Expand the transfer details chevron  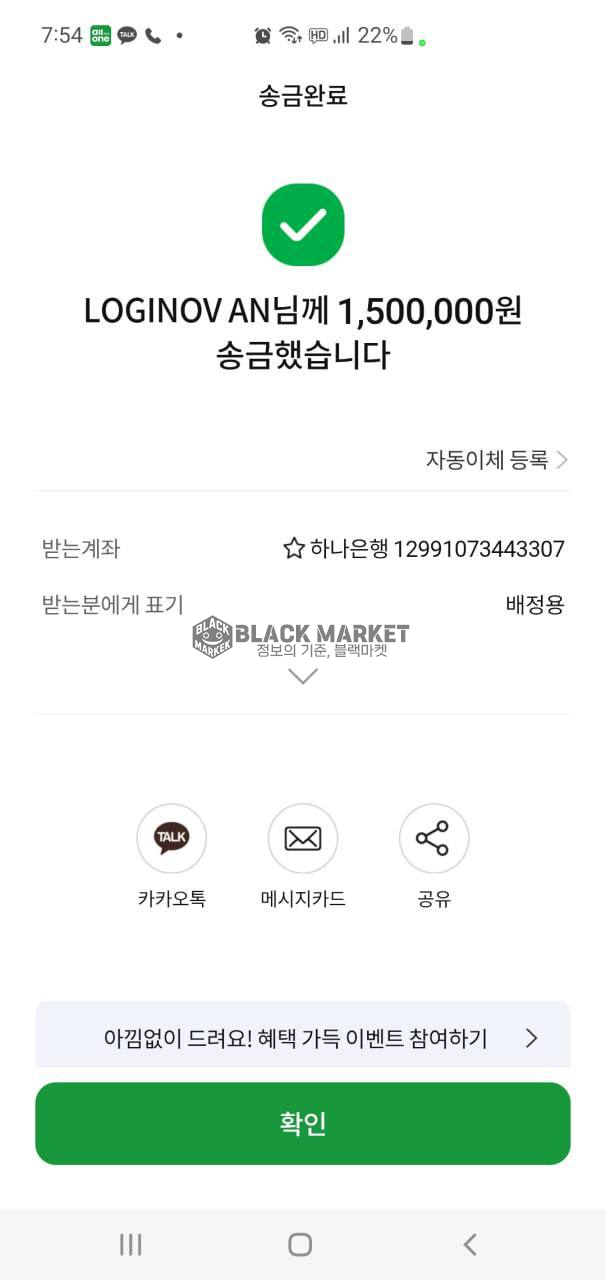(302, 676)
